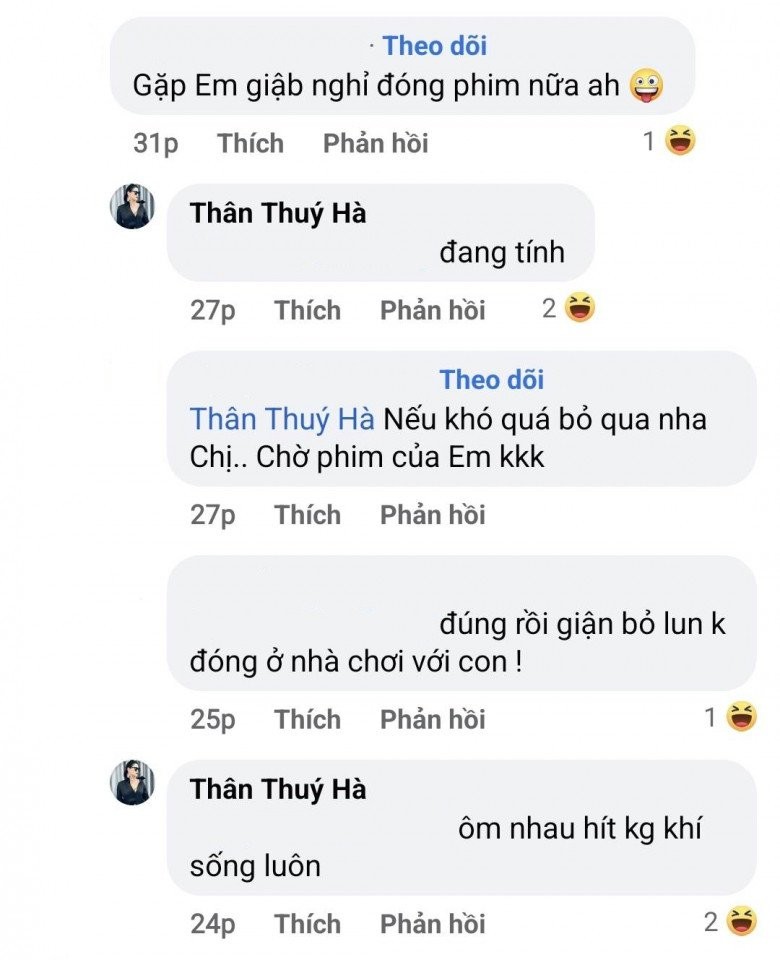Open the blue Thân Thuý Hà mention link
Viewport: 780px width, 960px height.
pyautogui.click(x=282, y=419)
